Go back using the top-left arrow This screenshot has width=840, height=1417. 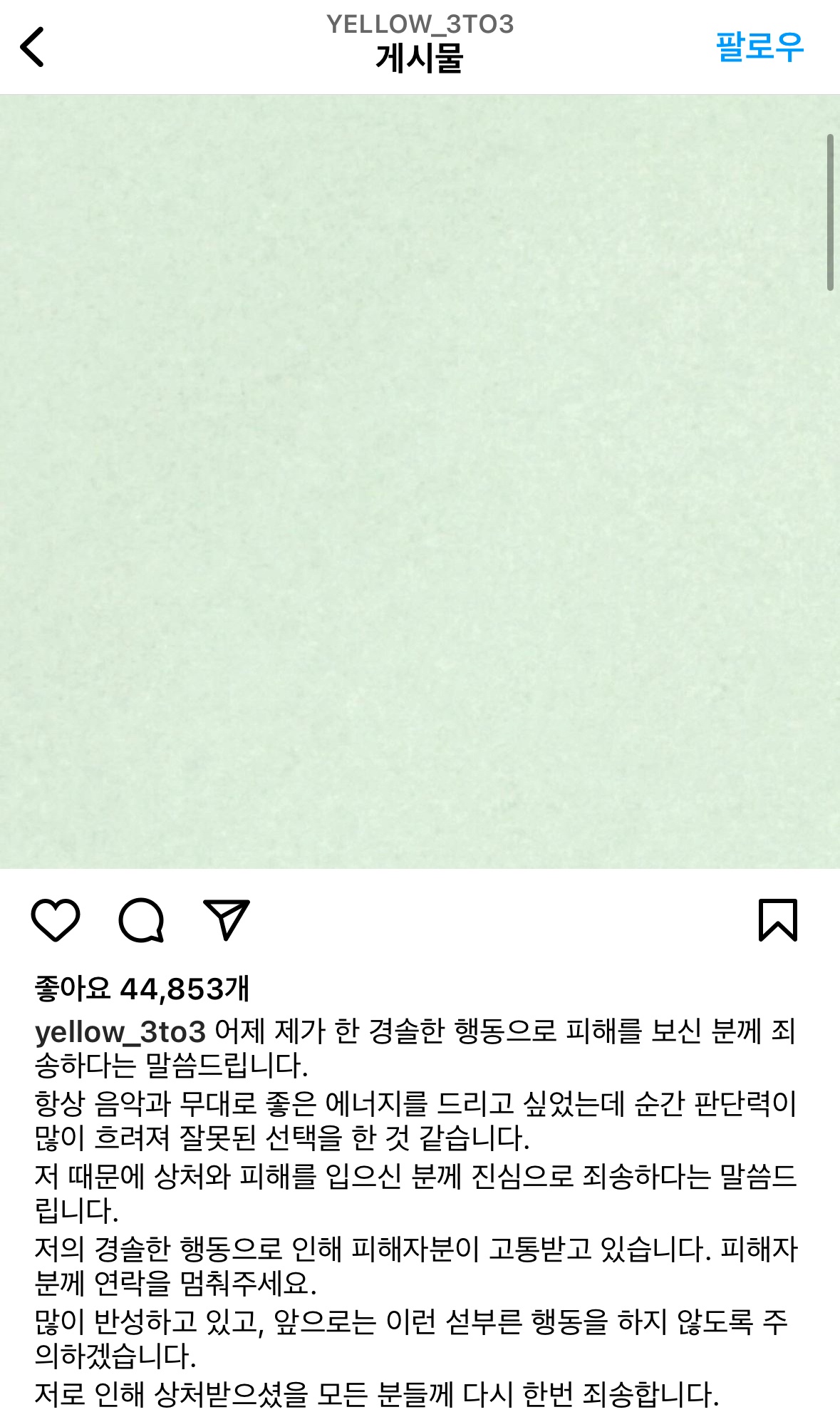click(32, 47)
